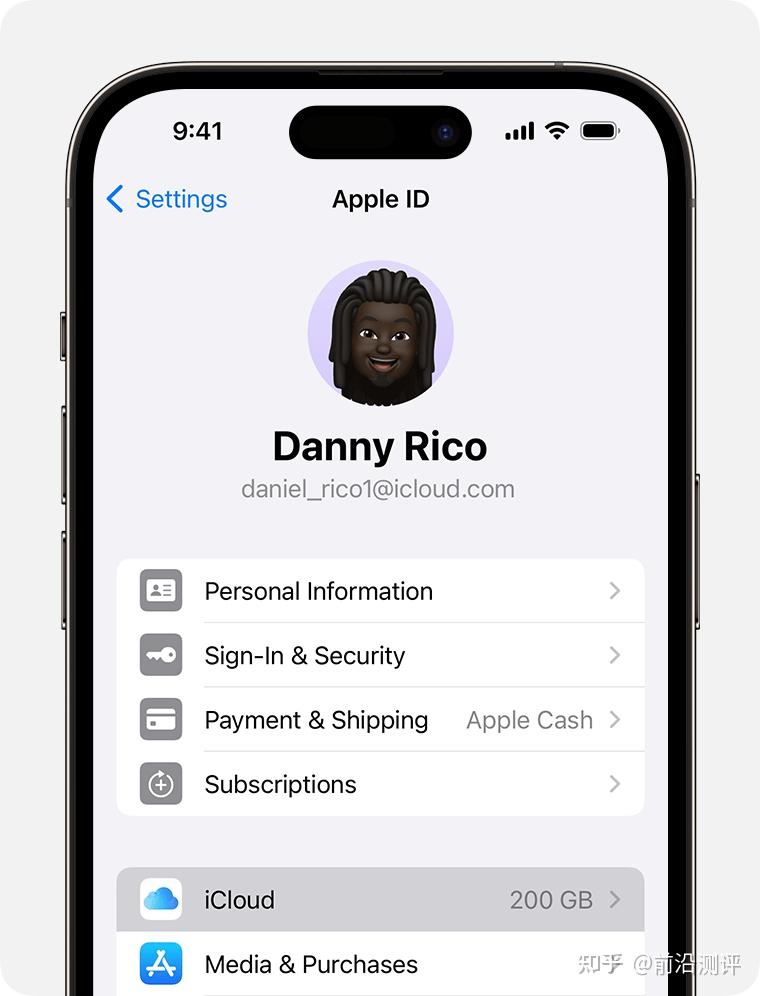Tap Danny Rico's profile picture
The width and height of the screenshot is (760, 996).
[x=380, y=334]
